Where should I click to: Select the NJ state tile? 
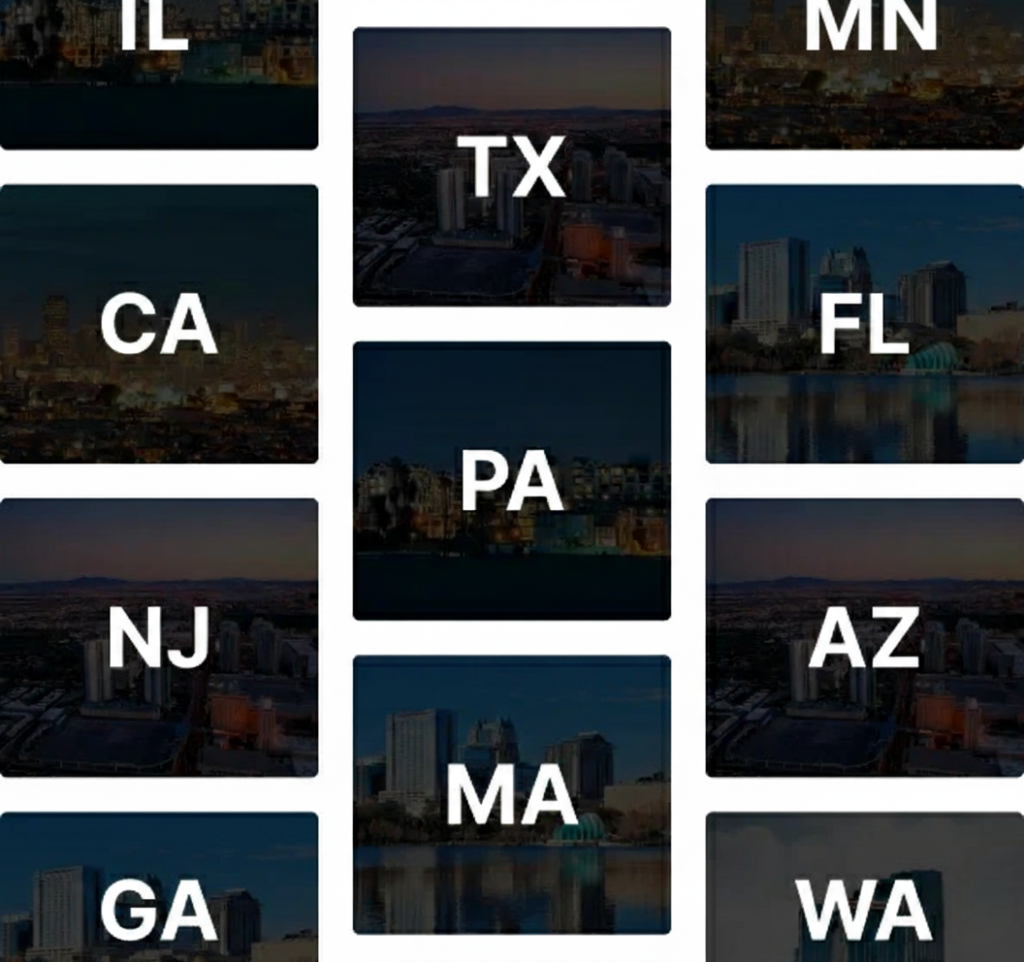(158, 637)
